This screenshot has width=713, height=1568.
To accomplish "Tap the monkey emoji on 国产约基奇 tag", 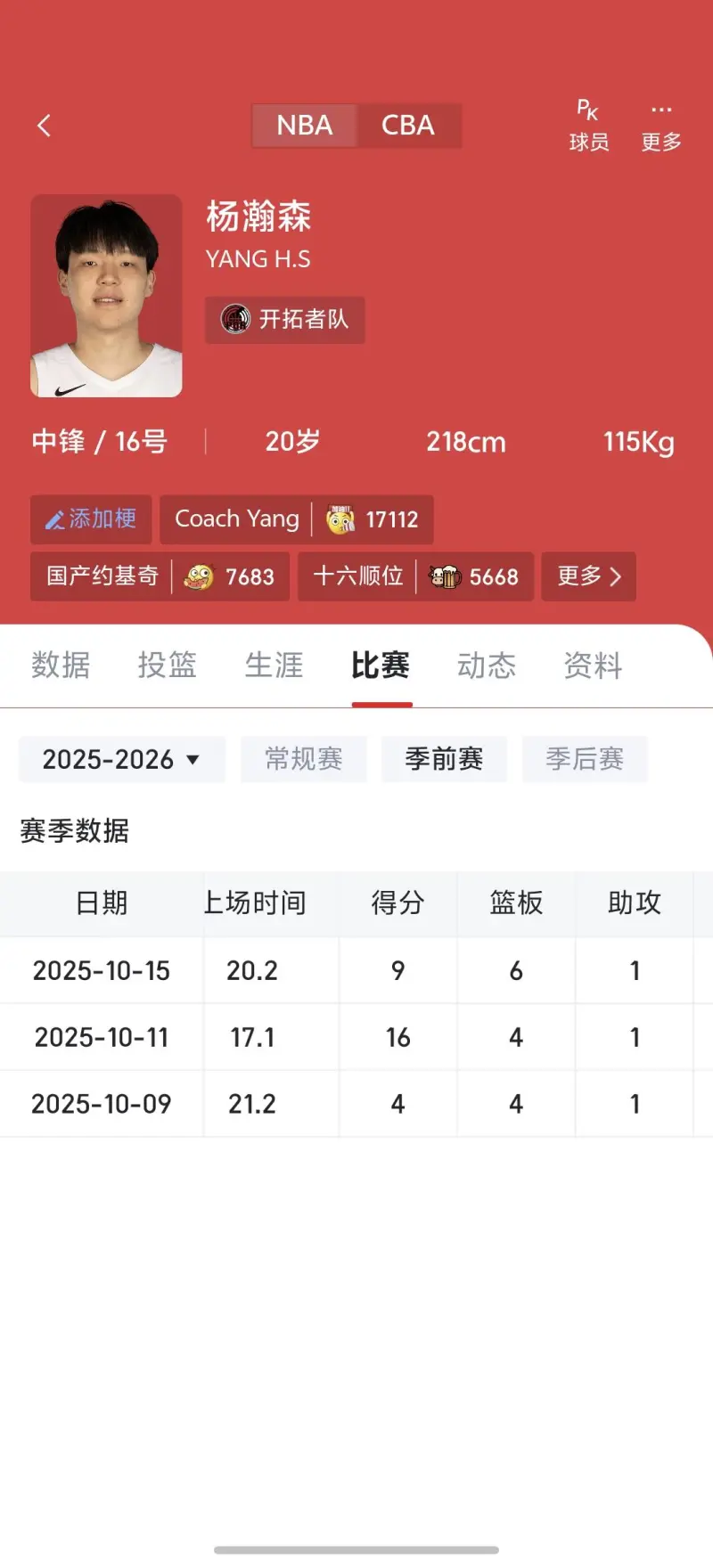I will [198, 576].
